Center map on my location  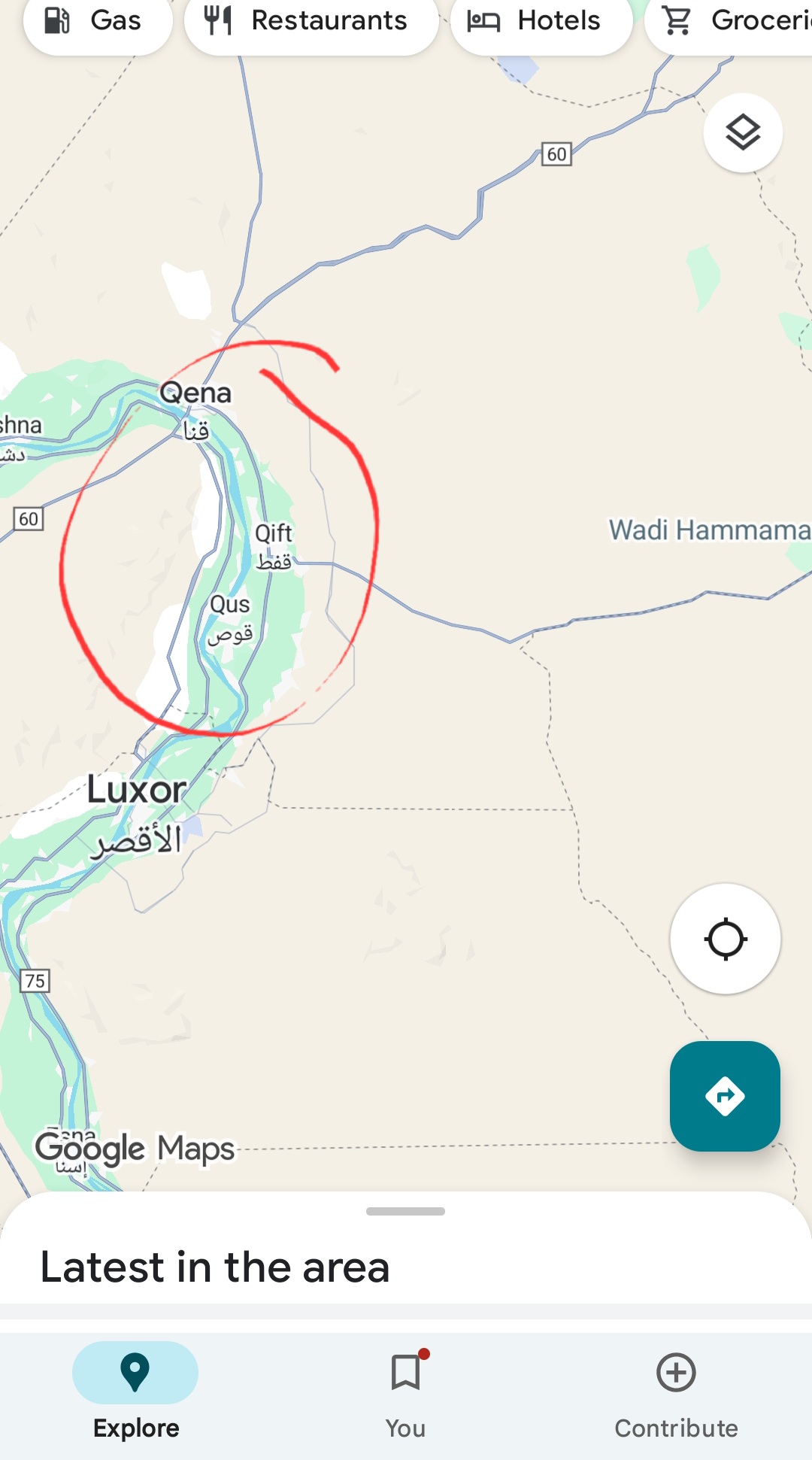(x=725, y=939)
